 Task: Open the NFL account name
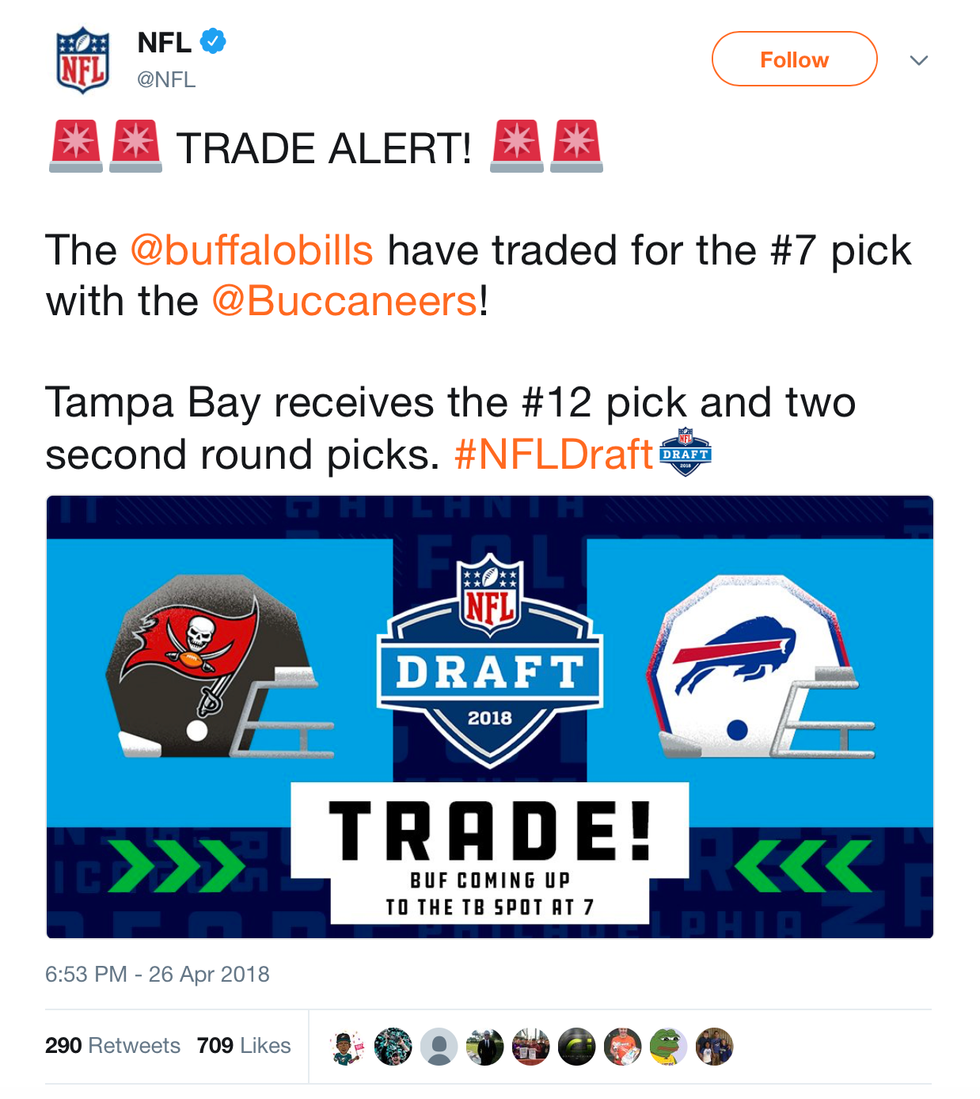(x=163, y=42)
